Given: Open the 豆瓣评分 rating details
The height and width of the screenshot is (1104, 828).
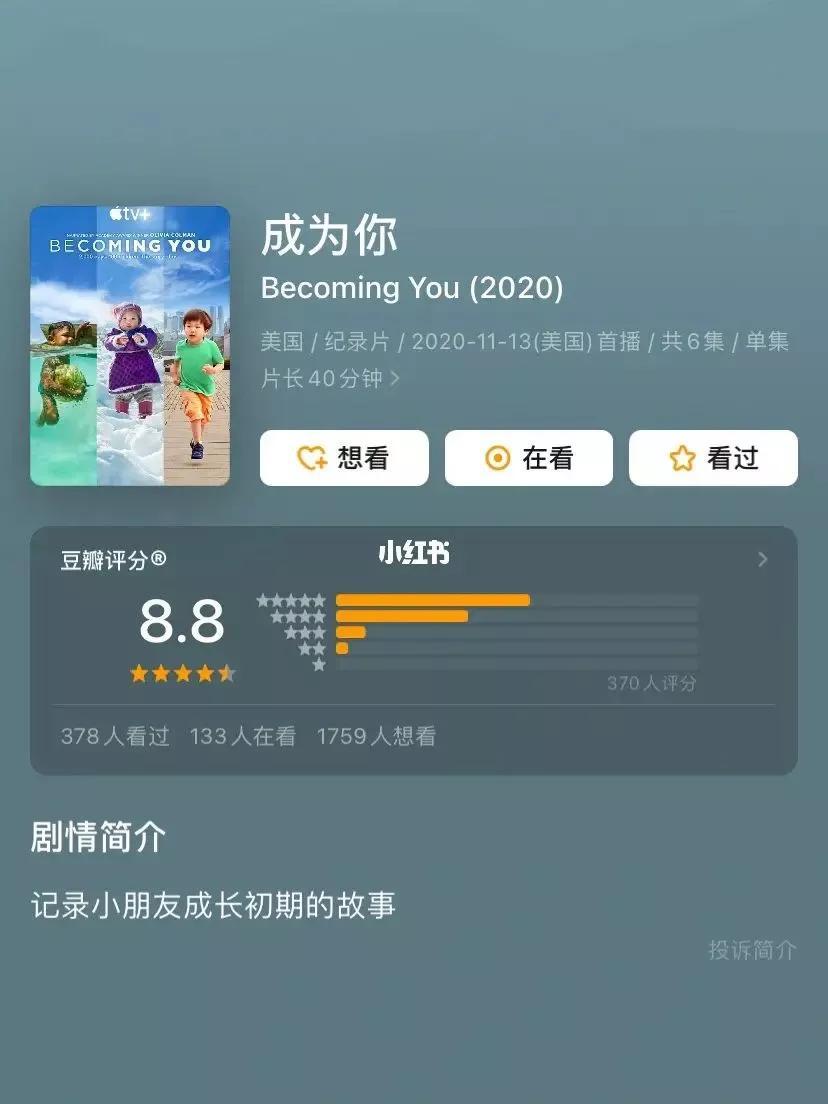Looking at the screenshot, I should (x=762, y=559).
